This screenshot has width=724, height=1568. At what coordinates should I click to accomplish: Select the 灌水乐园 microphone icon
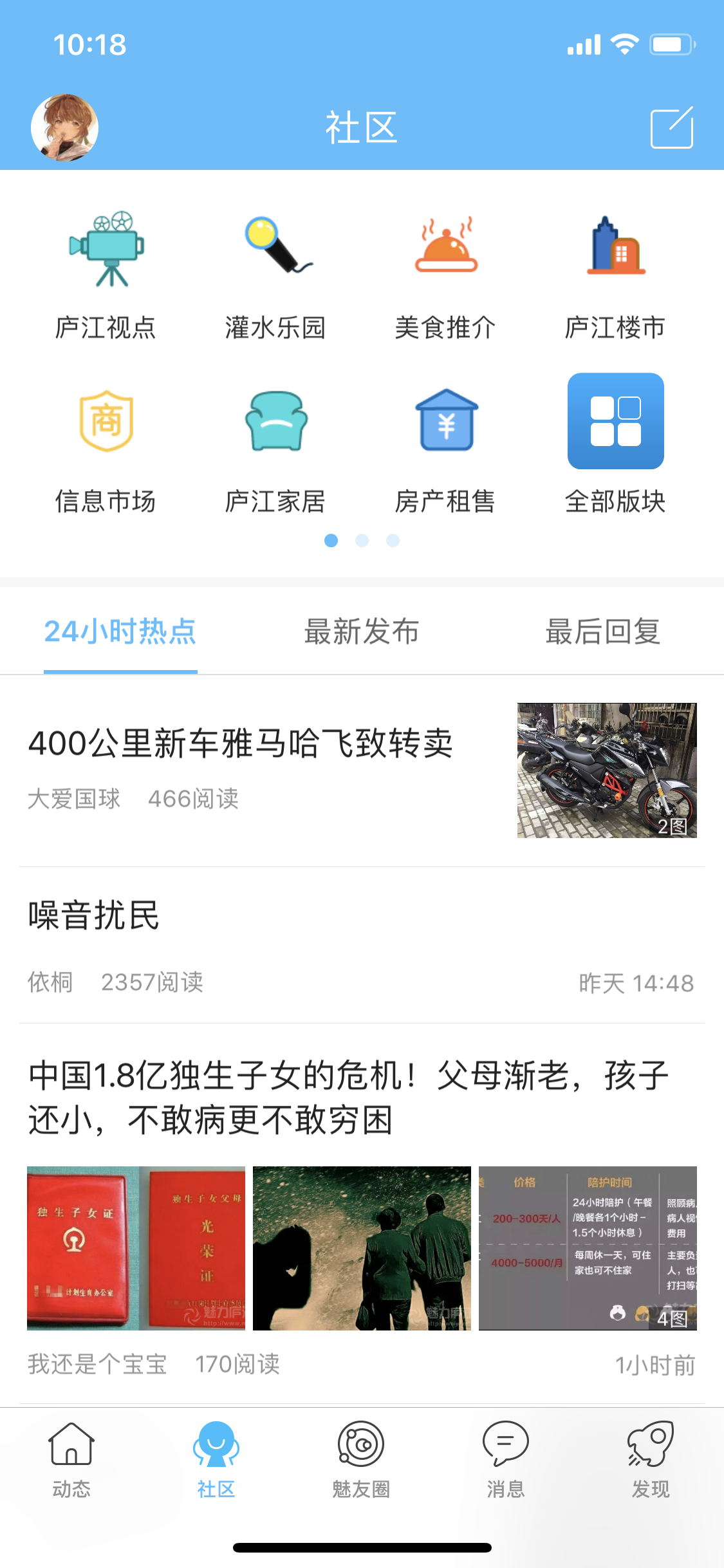pos(277,270)
